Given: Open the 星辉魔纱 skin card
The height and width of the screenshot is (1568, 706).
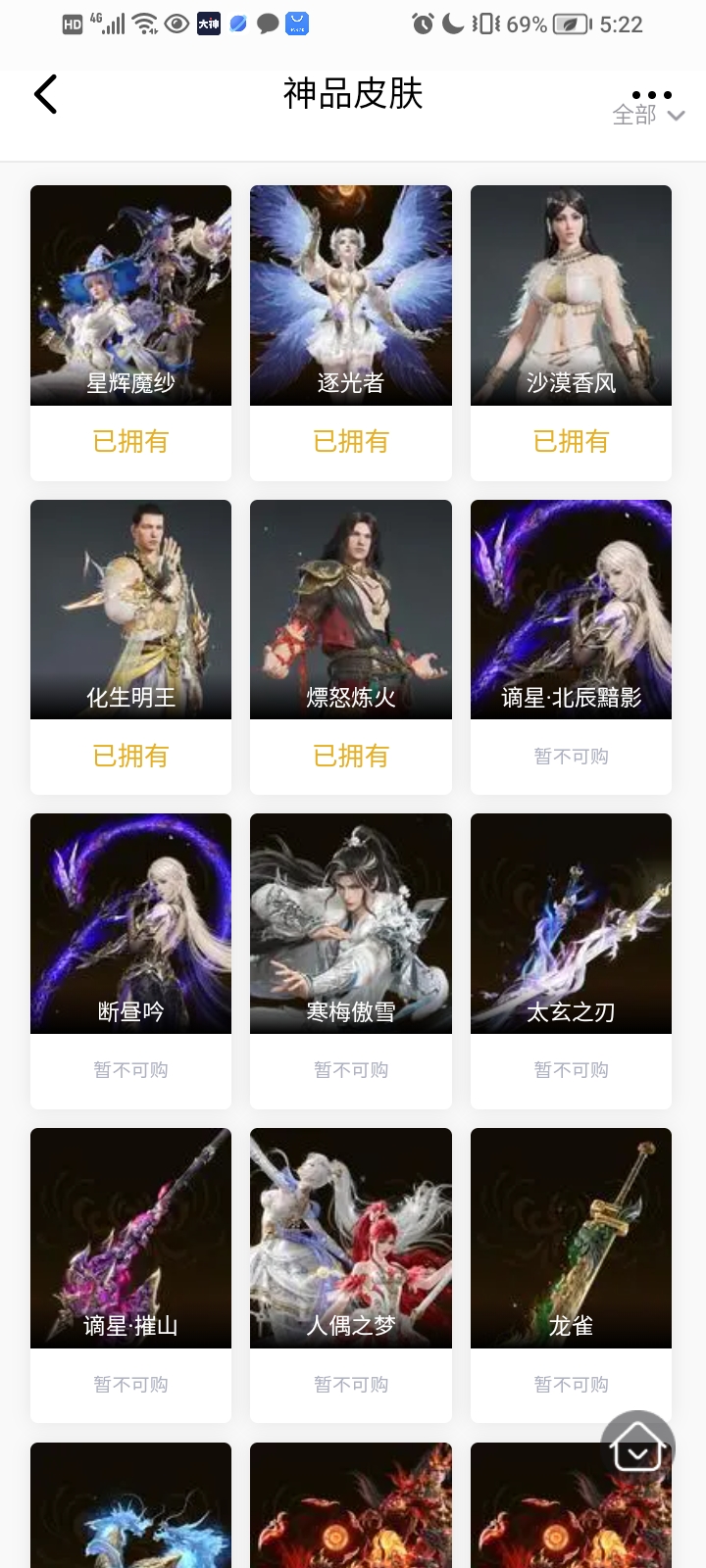Looking at the screenshot, I should pos(130,296).
